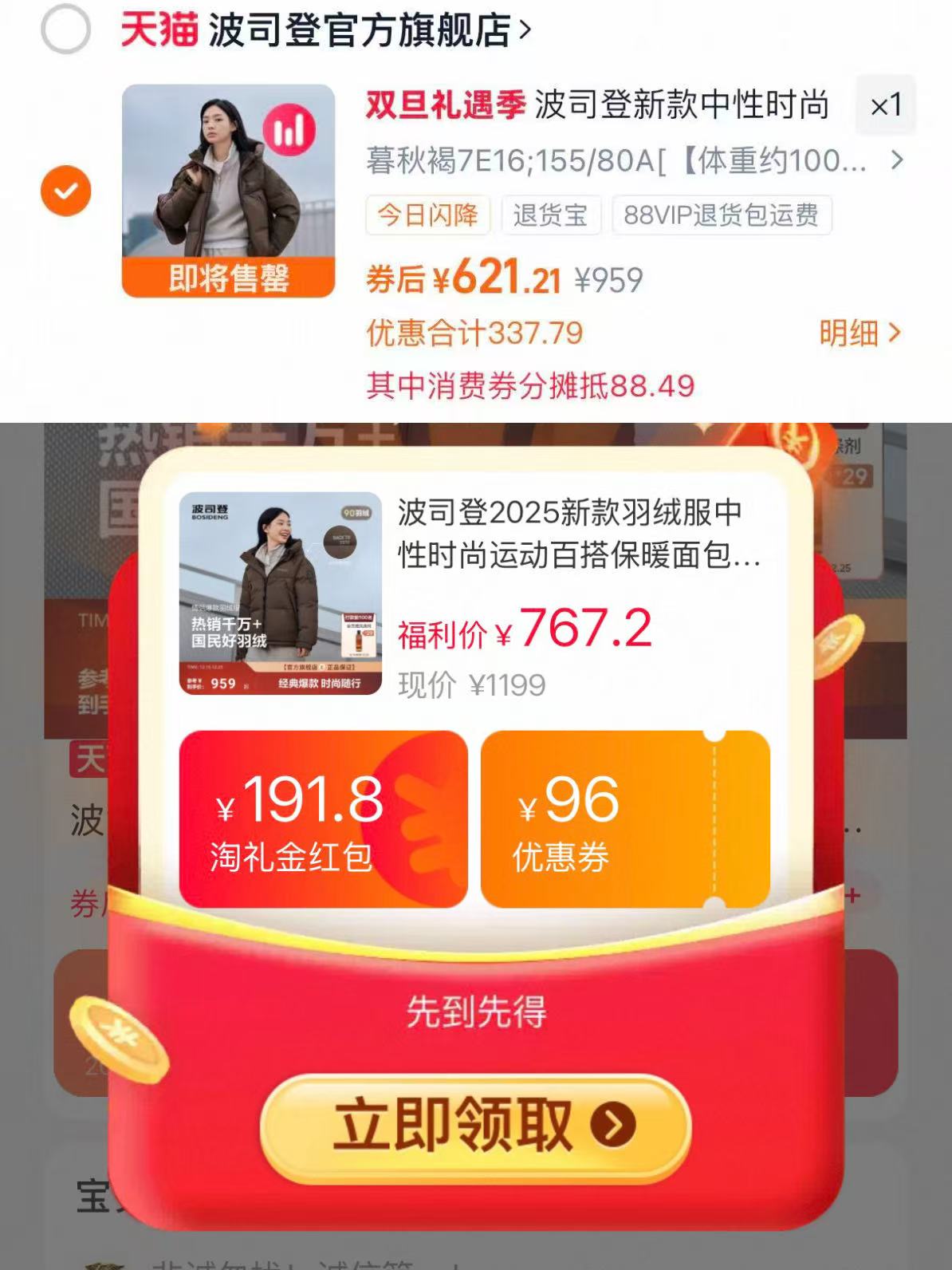The width and height of the screenshot is (952, 1270).
Task: Click the 退货宝 tag
Action: click(x=549, y=215)
